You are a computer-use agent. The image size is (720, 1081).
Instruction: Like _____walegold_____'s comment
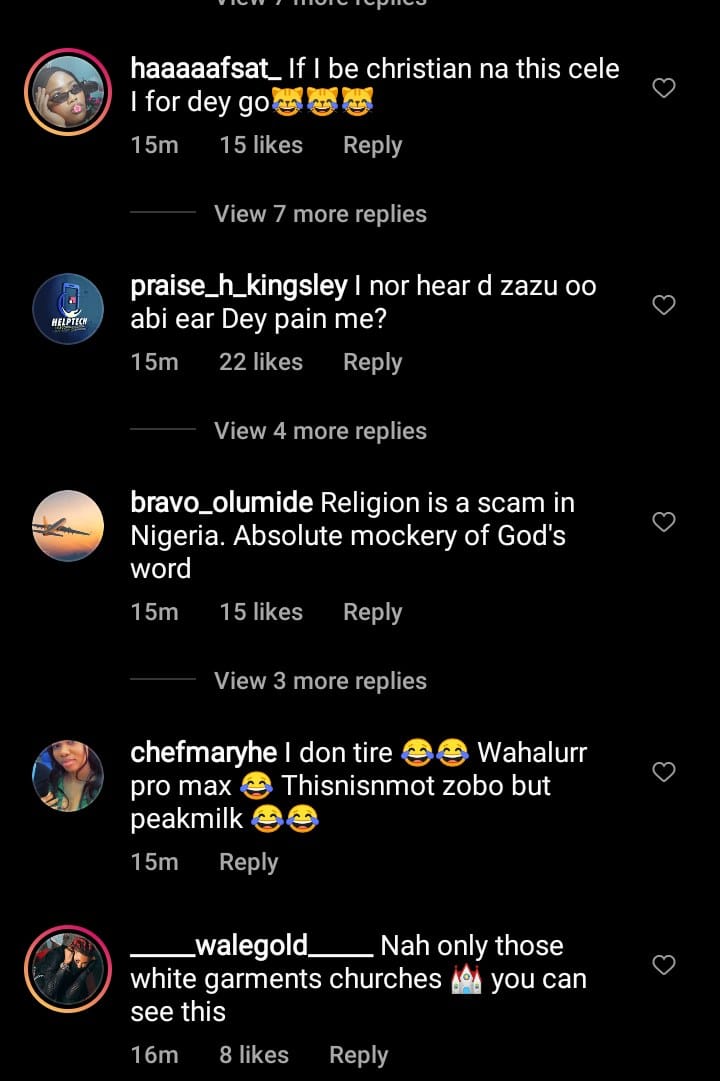(664, 965)
